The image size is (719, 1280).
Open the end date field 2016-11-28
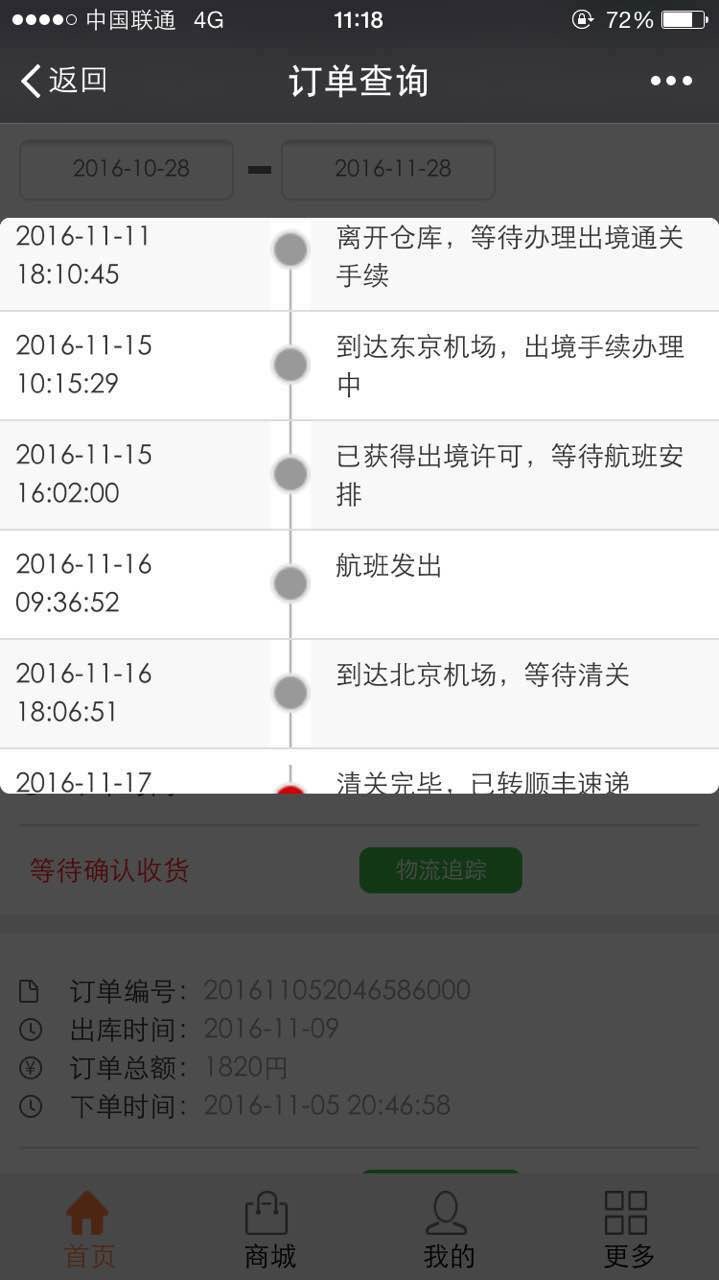pyautogui.click(x=388, y=169)
